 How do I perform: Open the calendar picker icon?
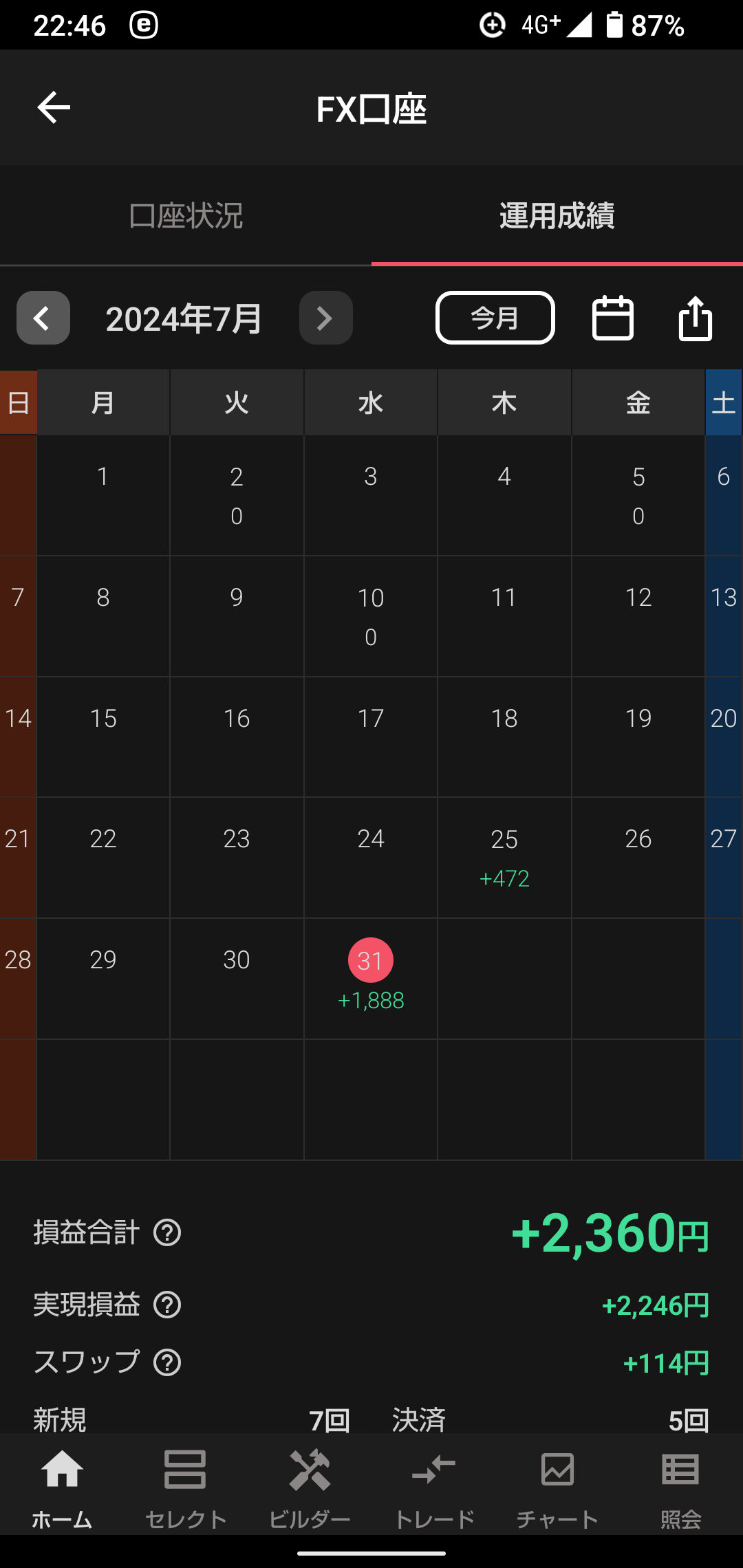click(613, 318)
